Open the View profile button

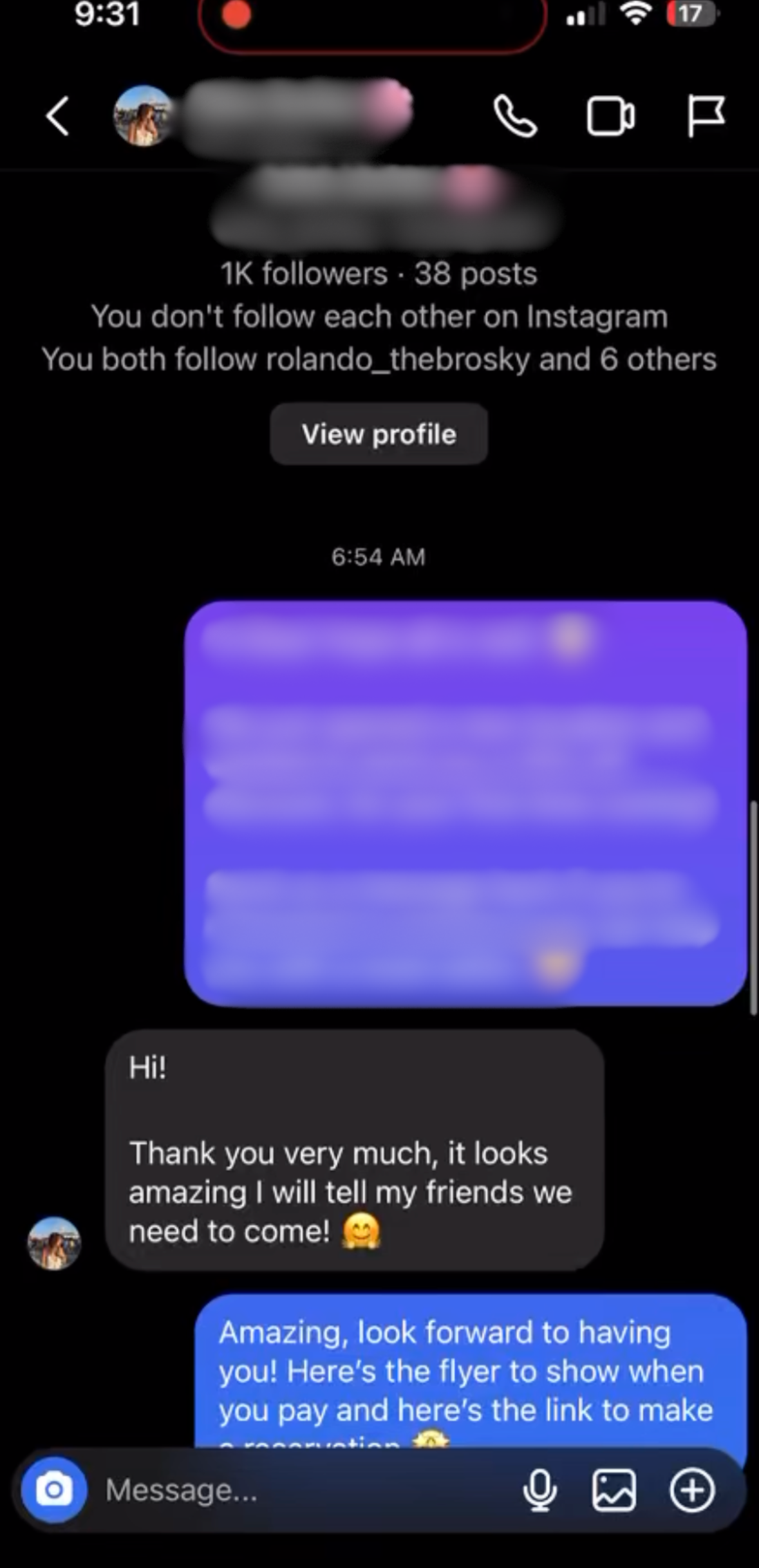click(379, 434)
